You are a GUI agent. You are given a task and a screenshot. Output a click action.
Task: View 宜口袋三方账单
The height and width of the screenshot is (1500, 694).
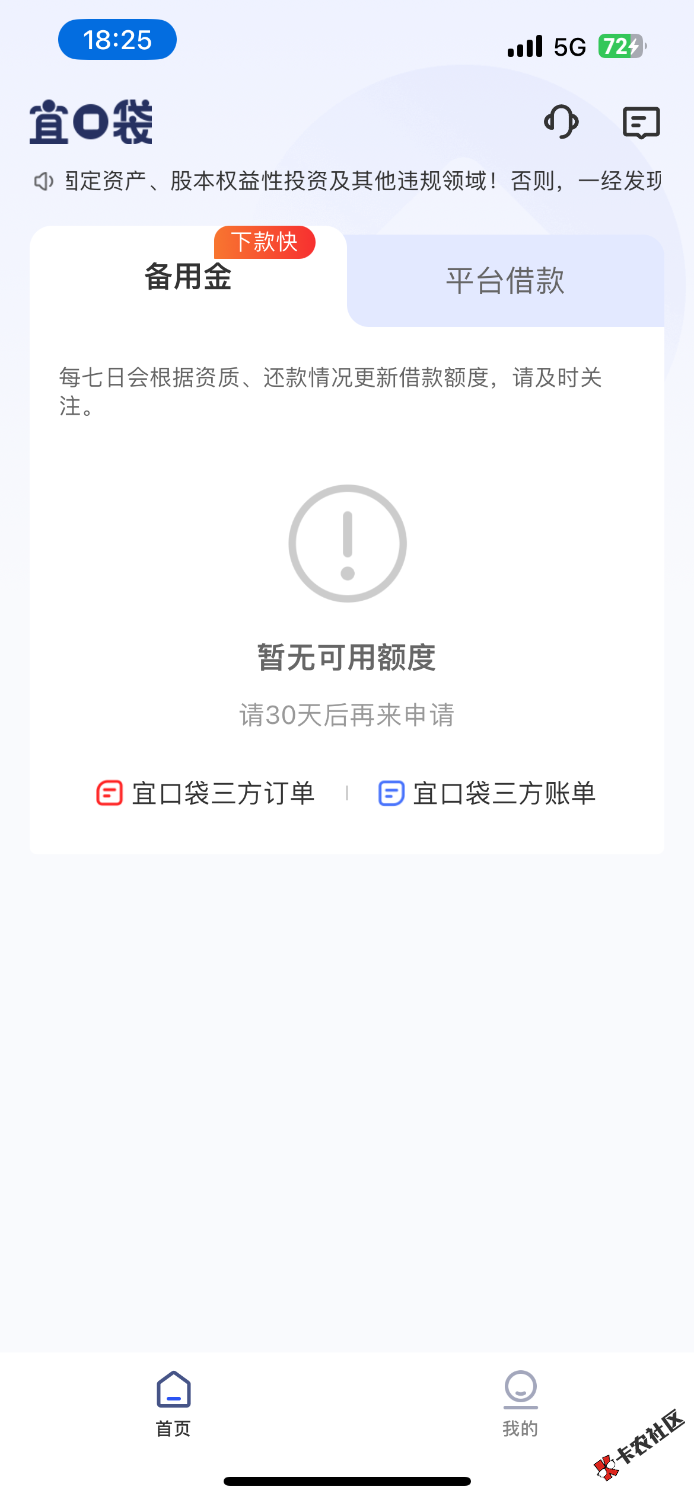pyautogui.click(x=487, y=794)
